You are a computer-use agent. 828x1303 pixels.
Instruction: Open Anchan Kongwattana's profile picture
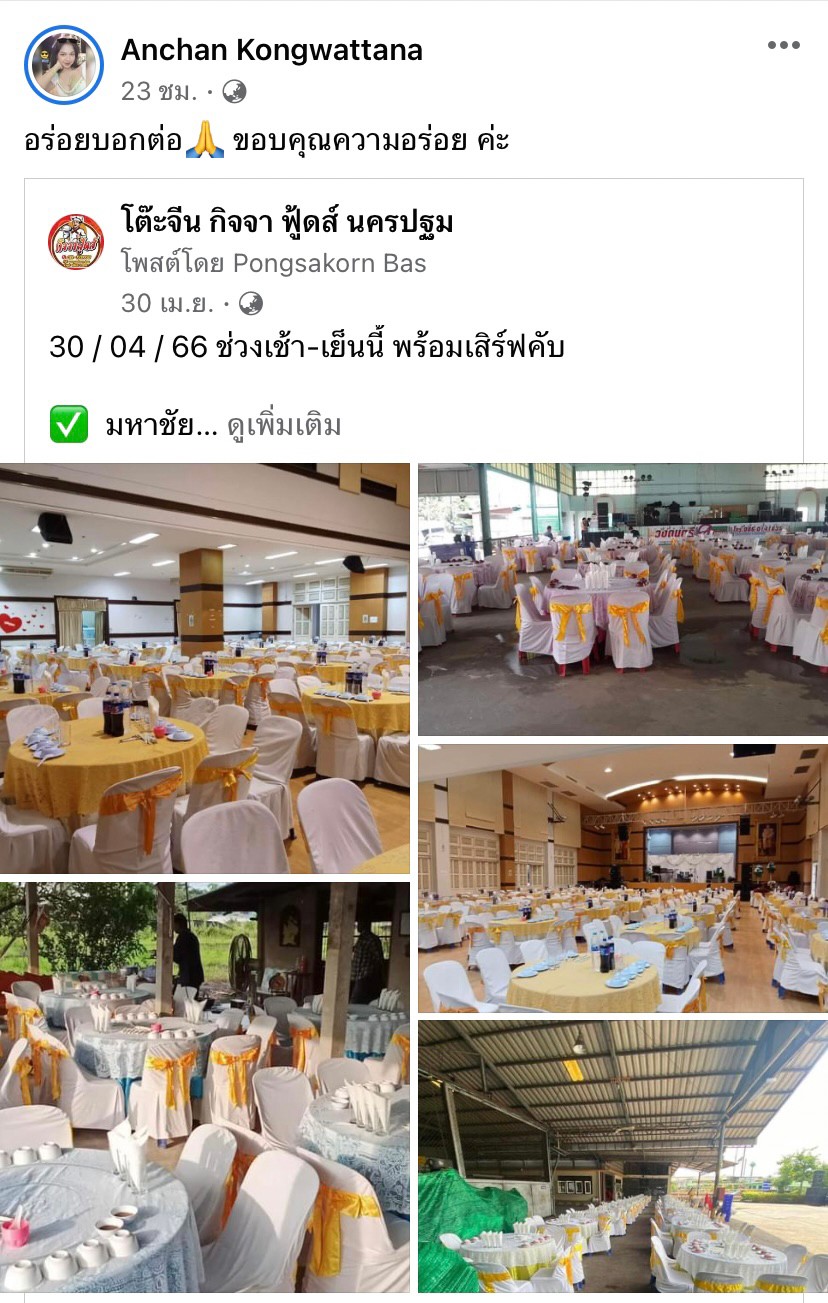(x=64, y=65)
